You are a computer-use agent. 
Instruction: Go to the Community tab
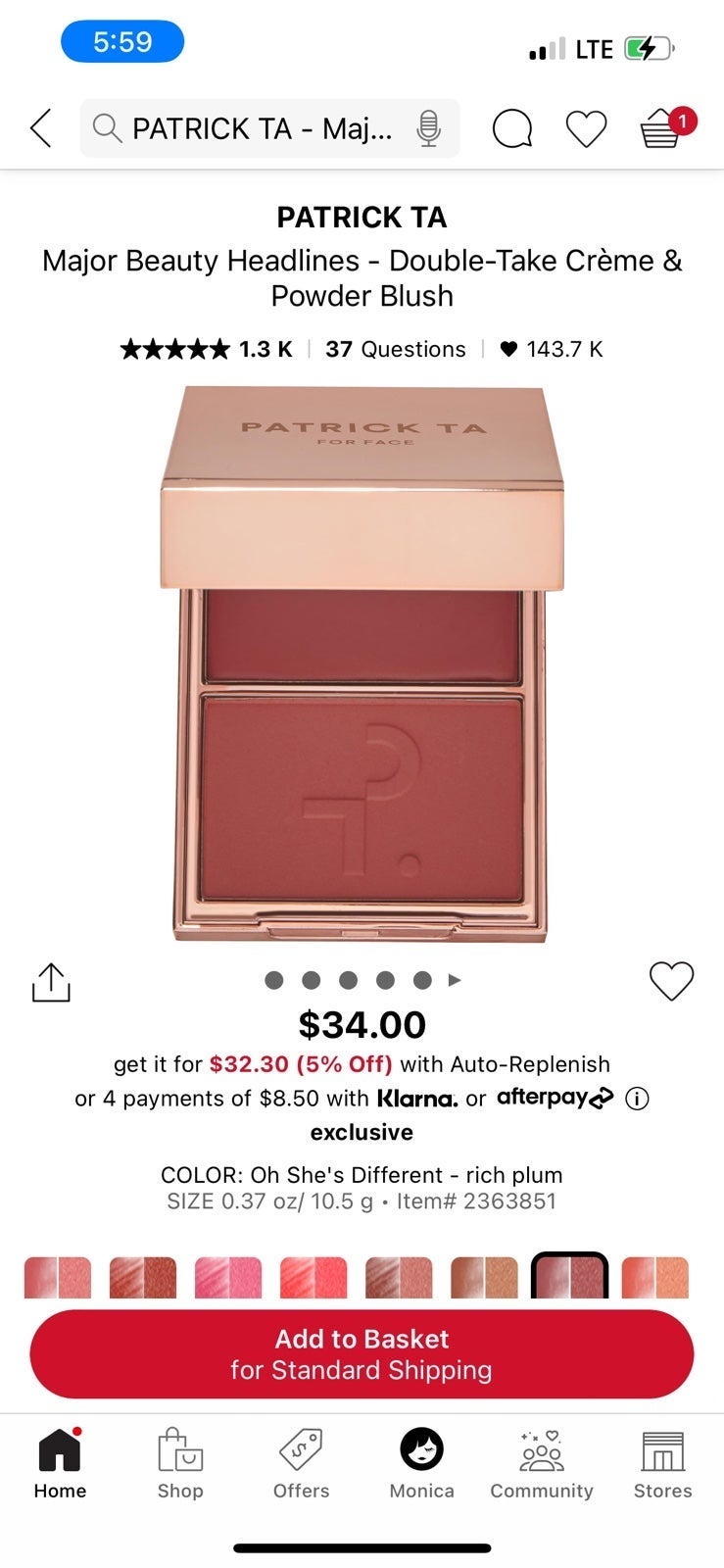click(x=542, y=1463)
